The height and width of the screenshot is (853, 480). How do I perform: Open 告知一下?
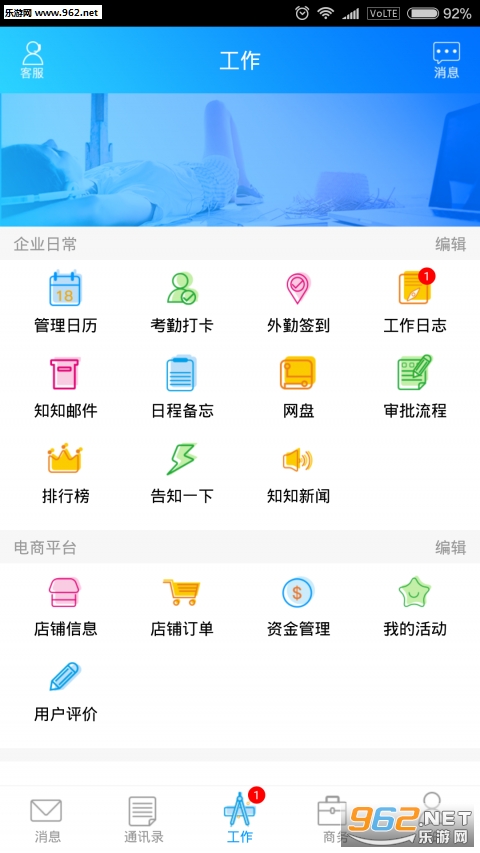182,473
